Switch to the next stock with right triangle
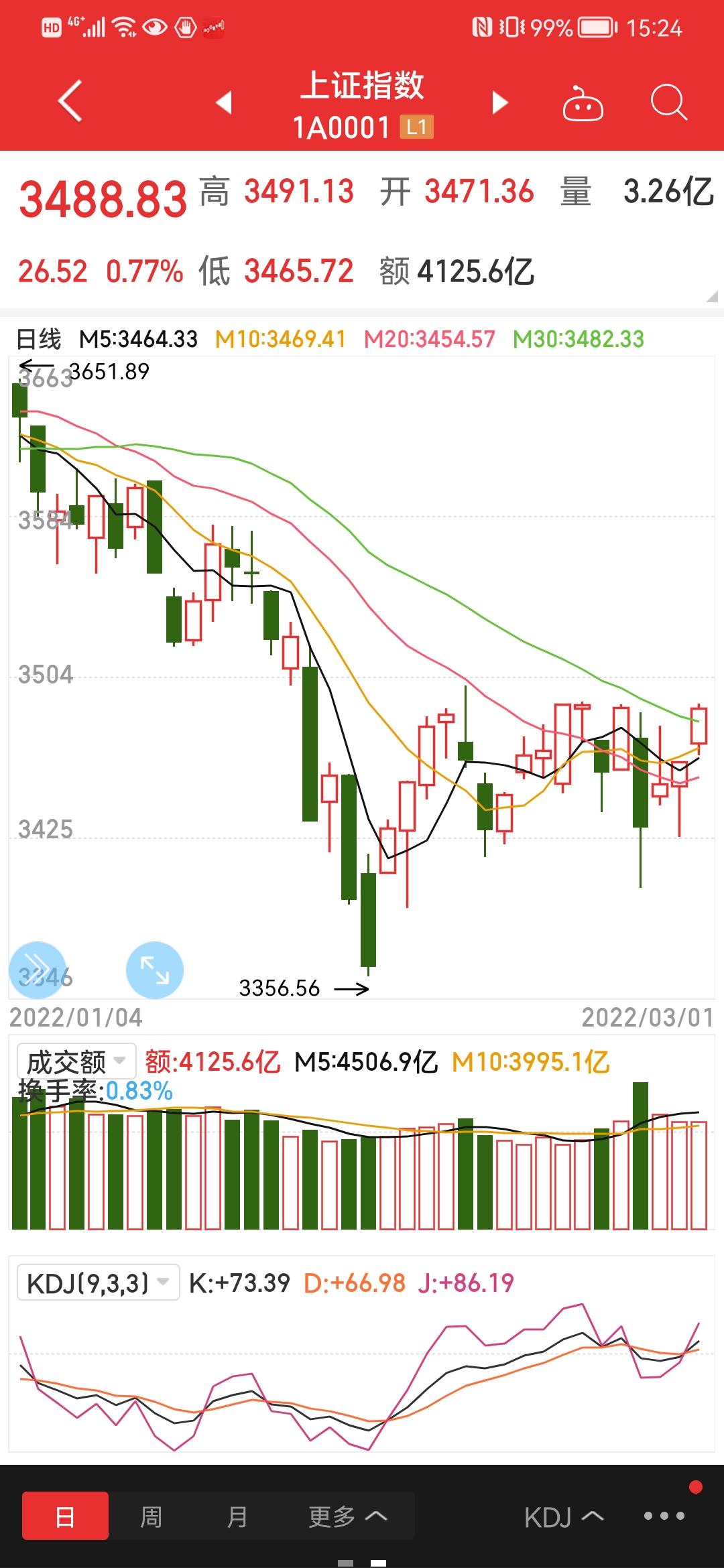The image size is (724, 1568). 500,103
